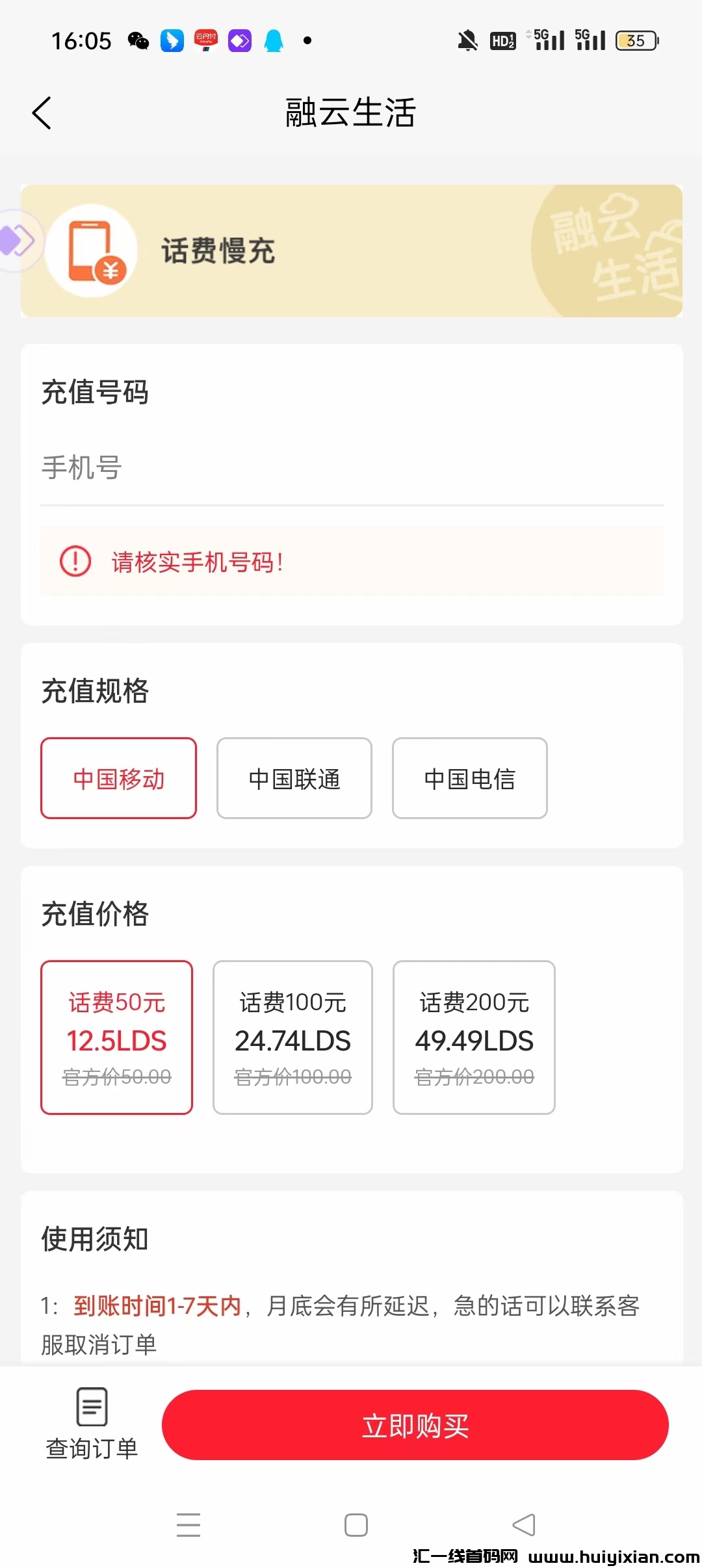
Task: Open 查询订单 order lookup
Action: pyautogui.click(x=92, y=1424)
